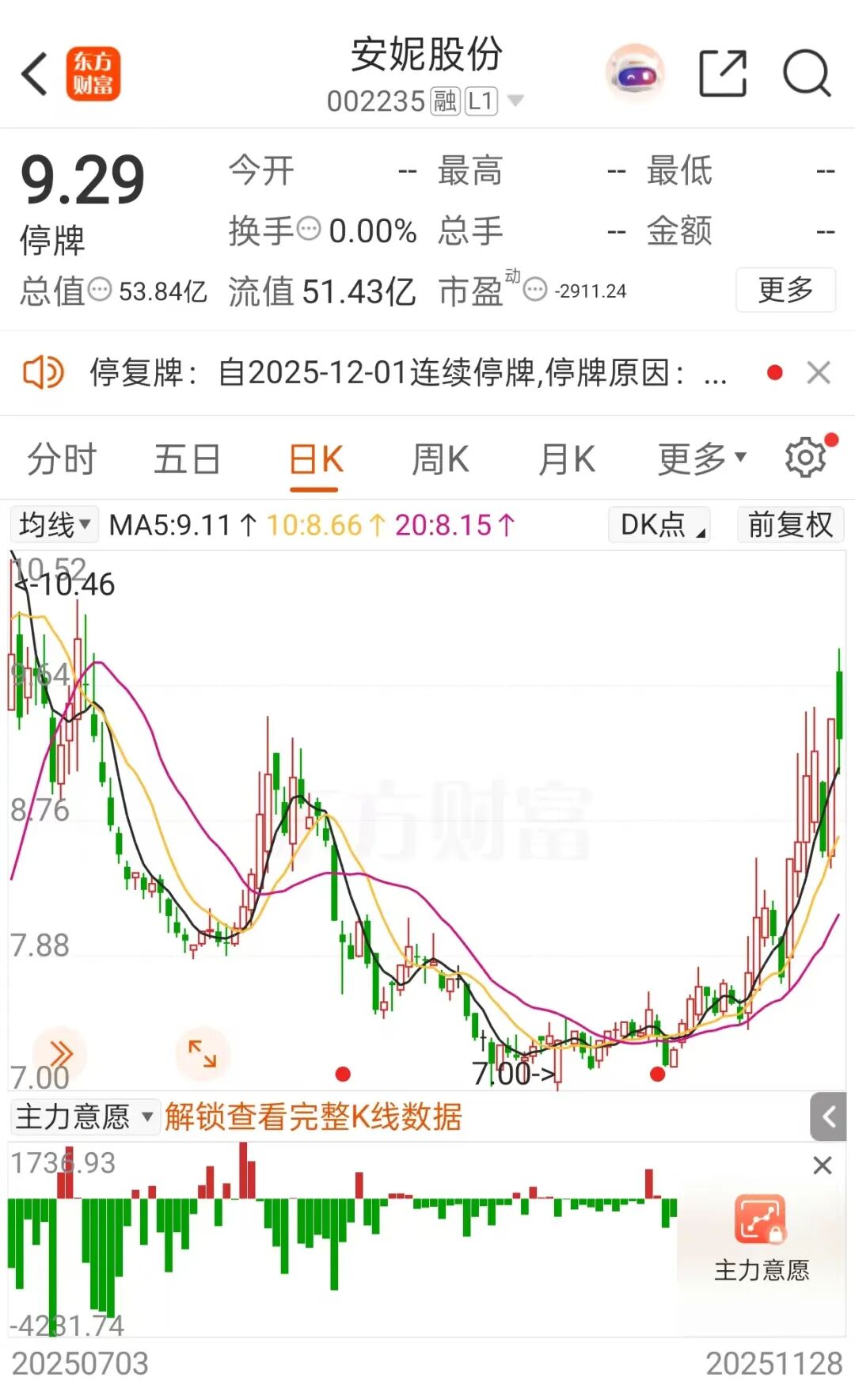Tap the DK点 button
The width and height of the screenshot is (855, 1400).
pyautogui.click(x=659, y=524)
